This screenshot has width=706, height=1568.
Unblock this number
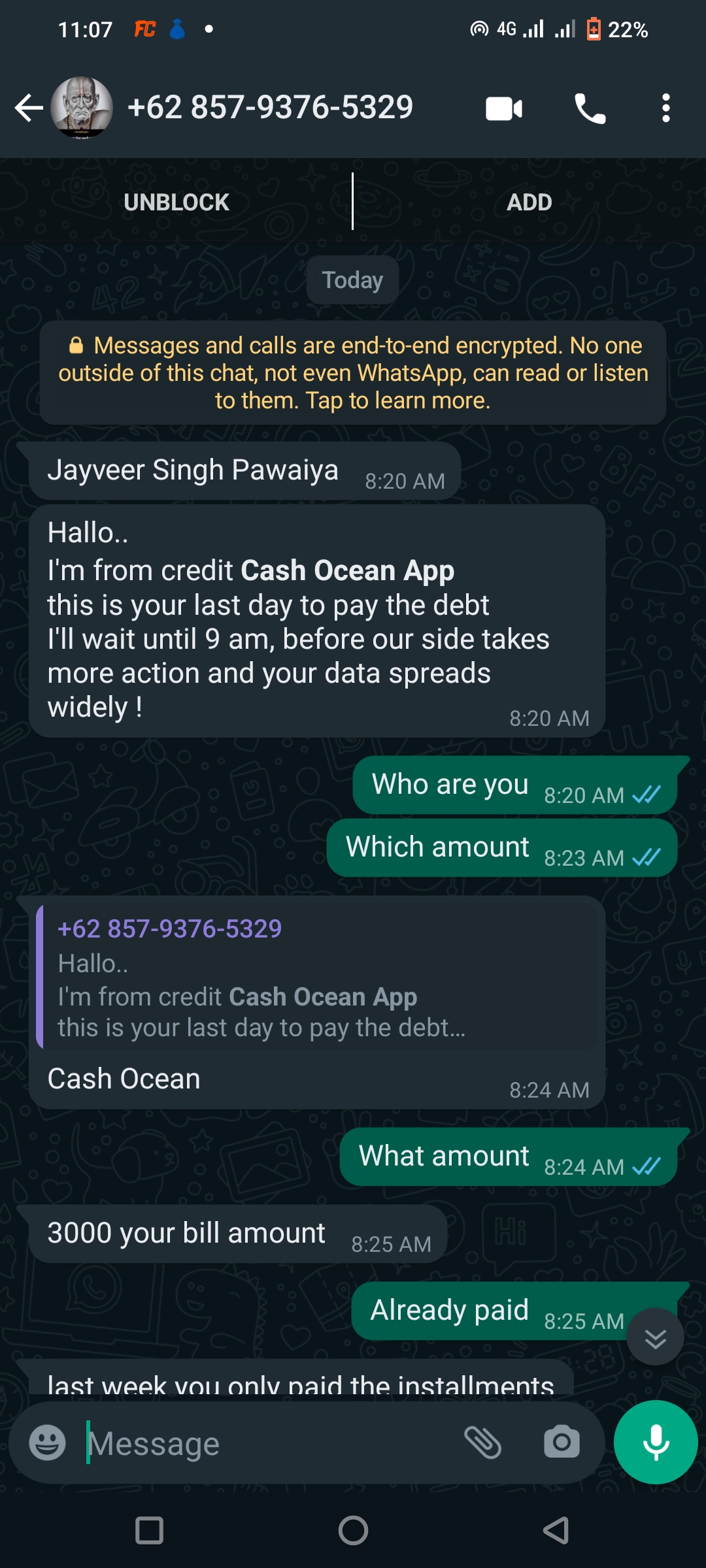click(176, 203)
